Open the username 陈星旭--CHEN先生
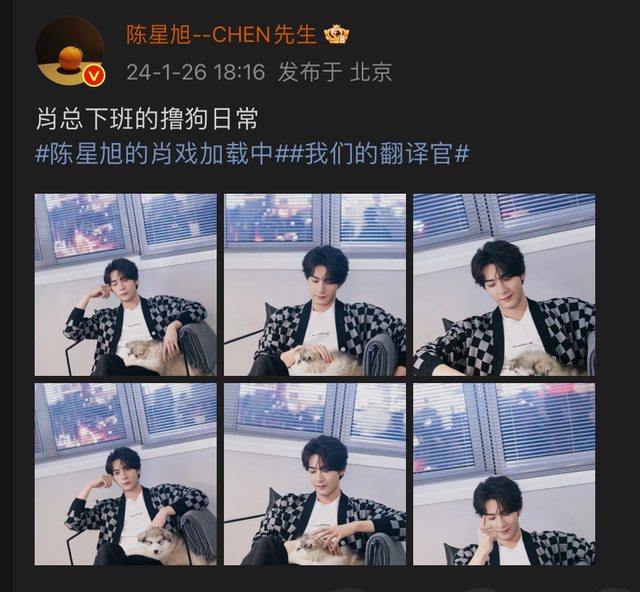Viewport: 640px width, 592px height. coord(221,35)
